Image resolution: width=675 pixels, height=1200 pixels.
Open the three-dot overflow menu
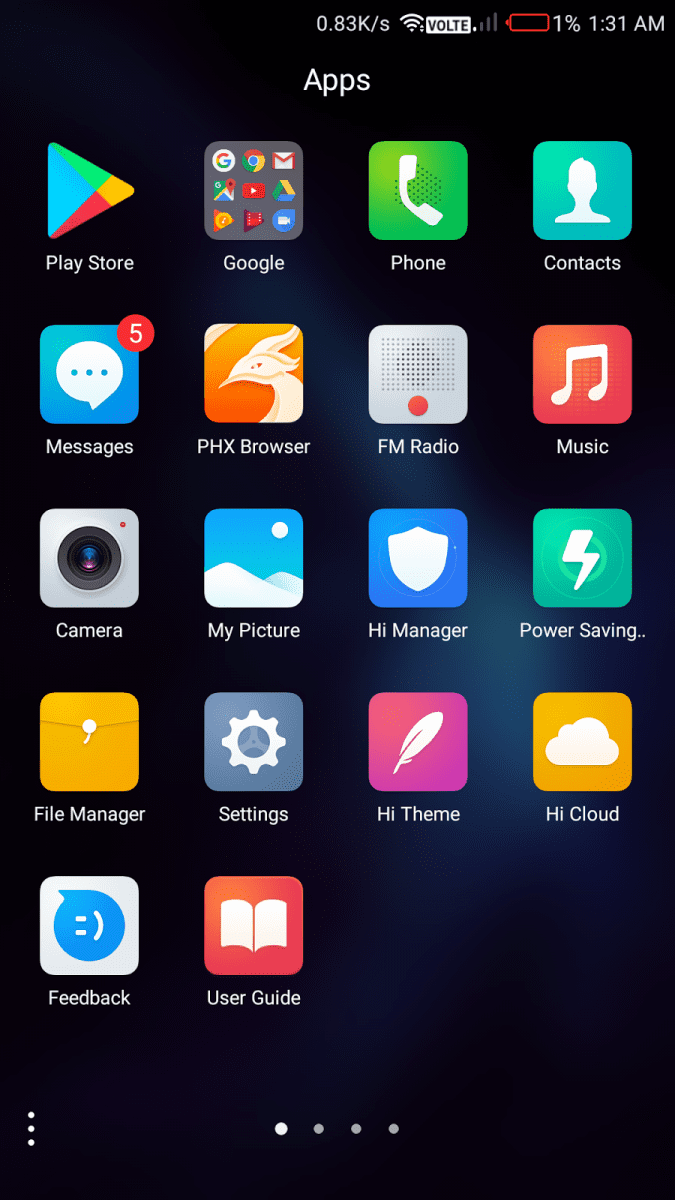click(32, 1128)
